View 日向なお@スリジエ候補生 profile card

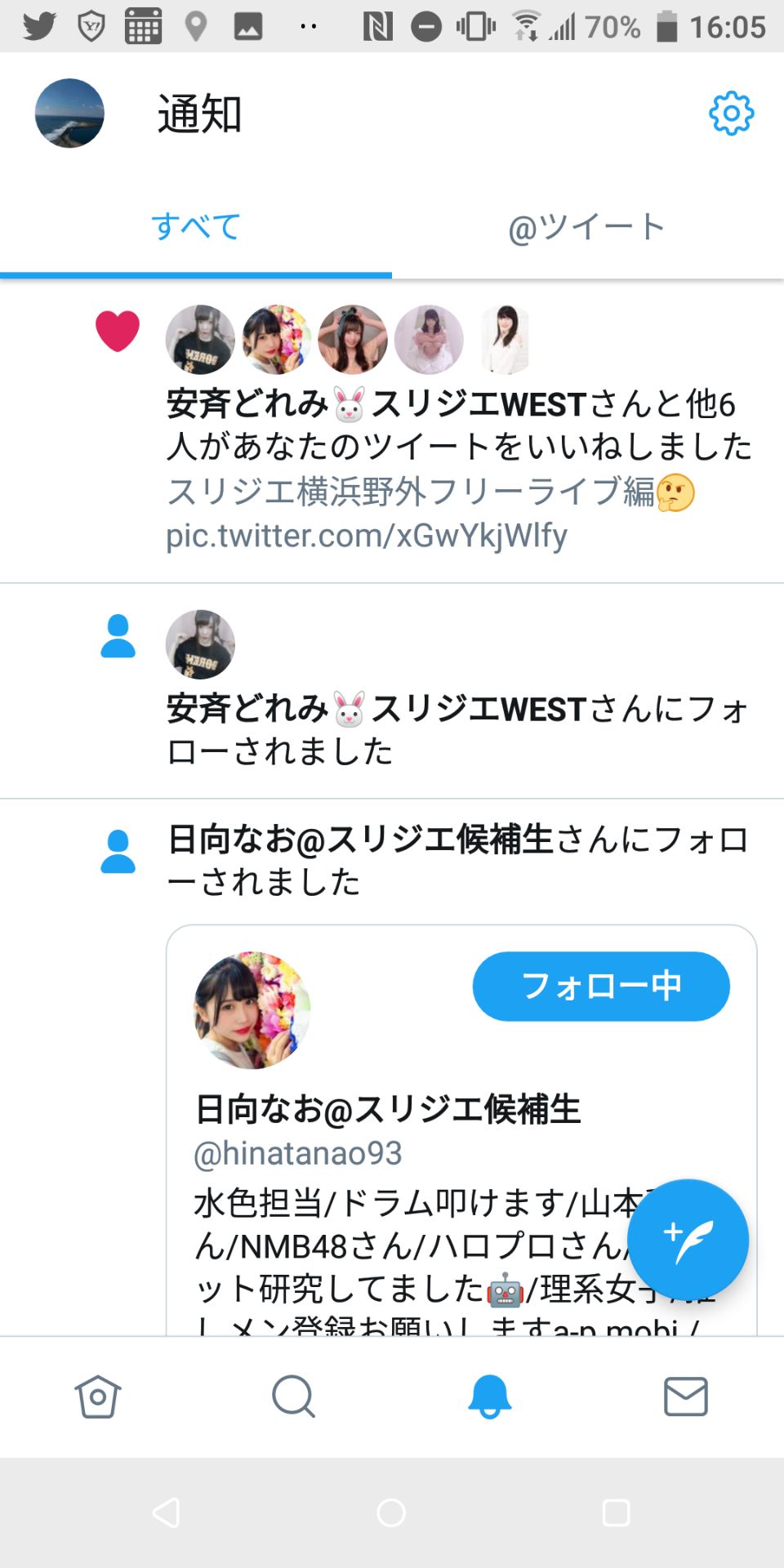tap(388, 1110)
